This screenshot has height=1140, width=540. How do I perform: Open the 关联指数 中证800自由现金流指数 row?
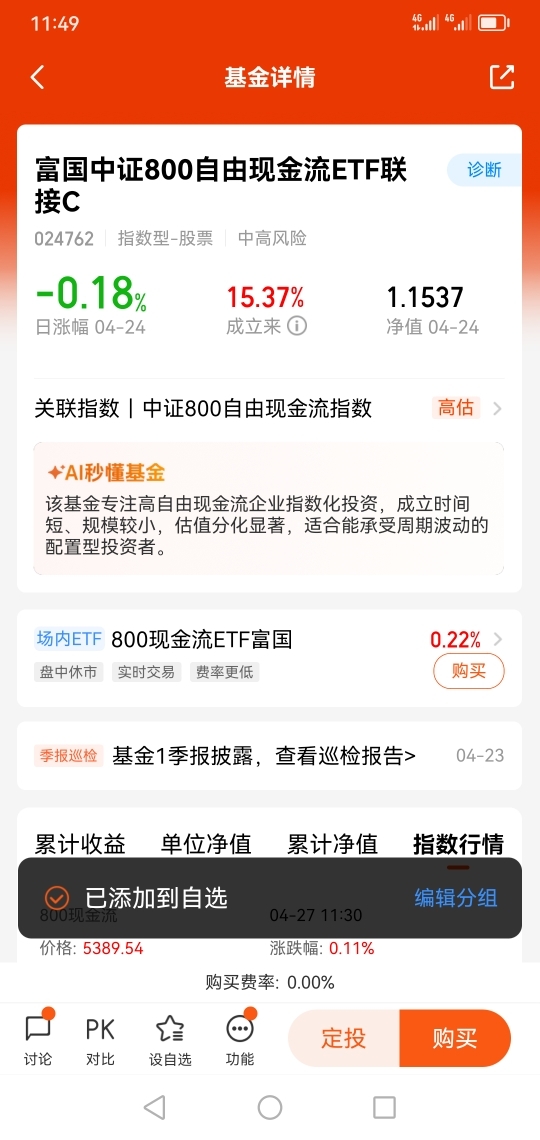tap(269, 408)
